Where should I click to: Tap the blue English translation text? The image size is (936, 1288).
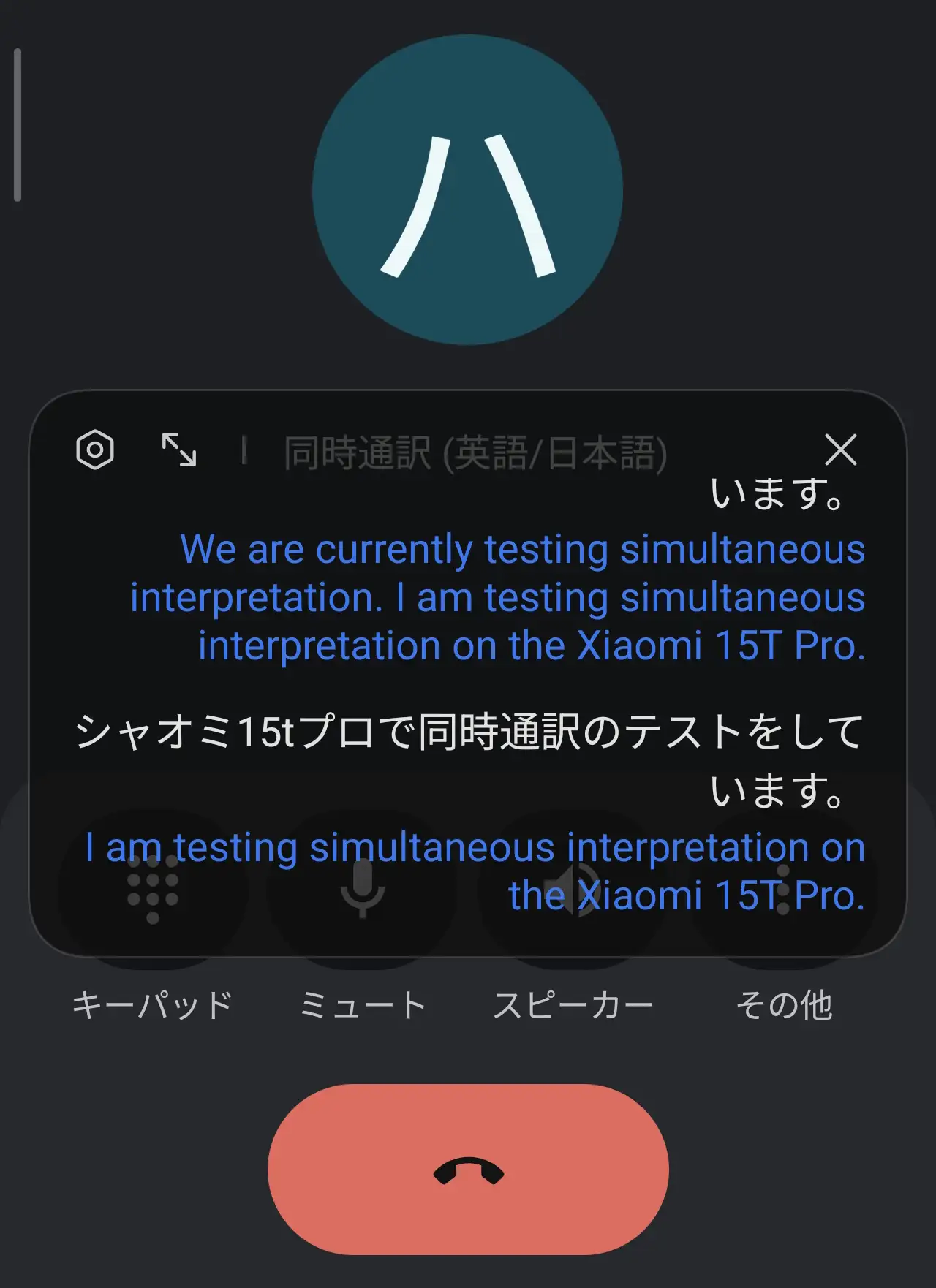[497, 597]
